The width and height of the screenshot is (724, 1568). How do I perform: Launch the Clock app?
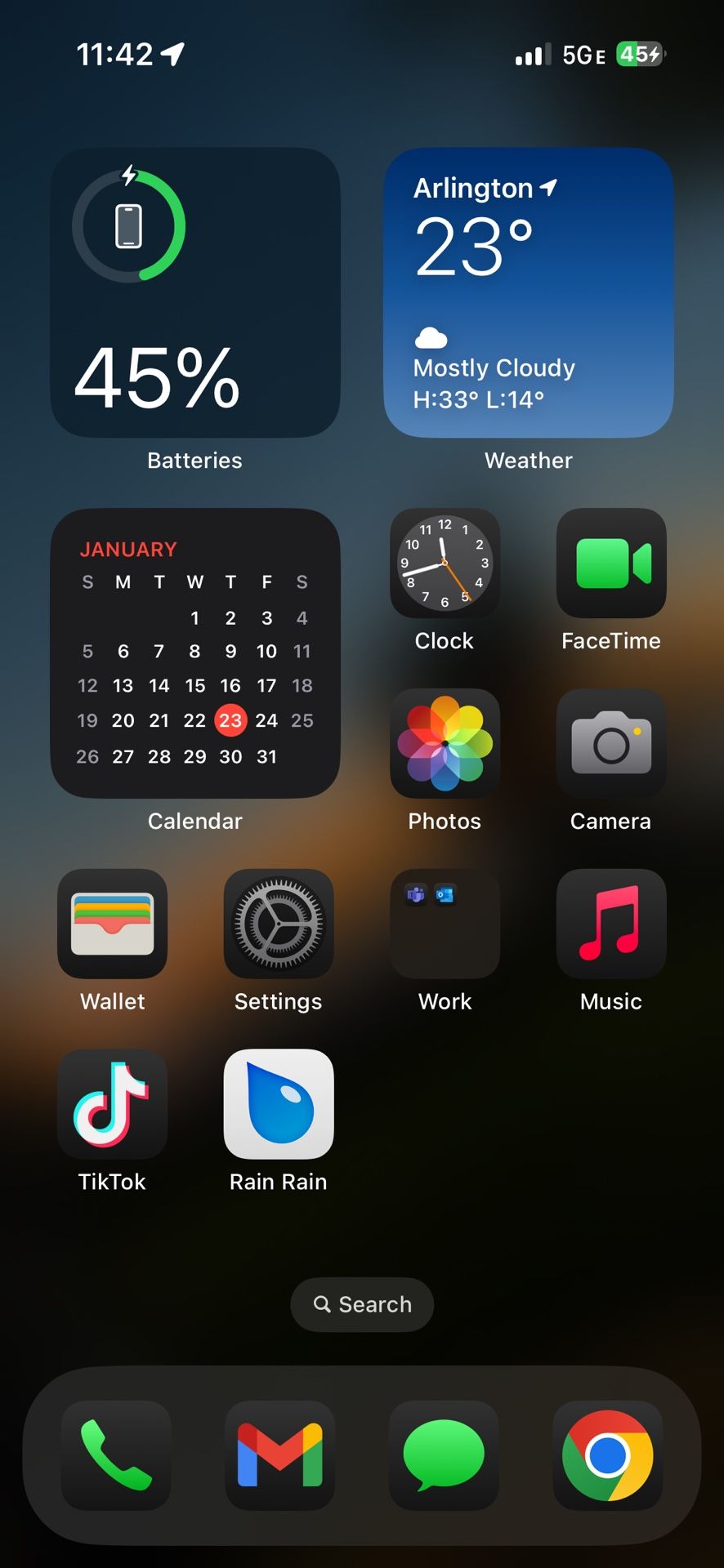tap(445, 563)
